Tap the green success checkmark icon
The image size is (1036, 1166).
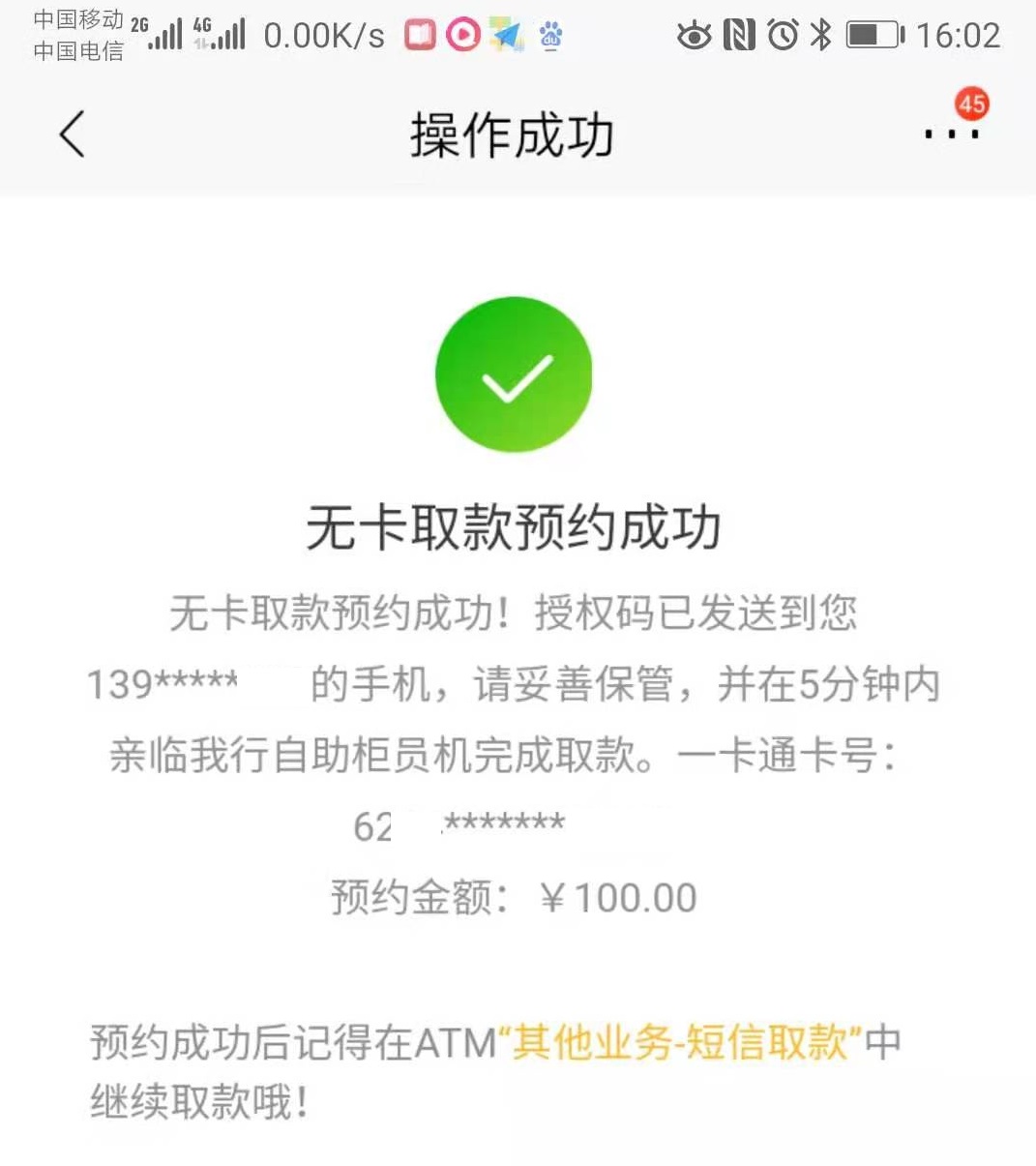[x=515, y=375]
